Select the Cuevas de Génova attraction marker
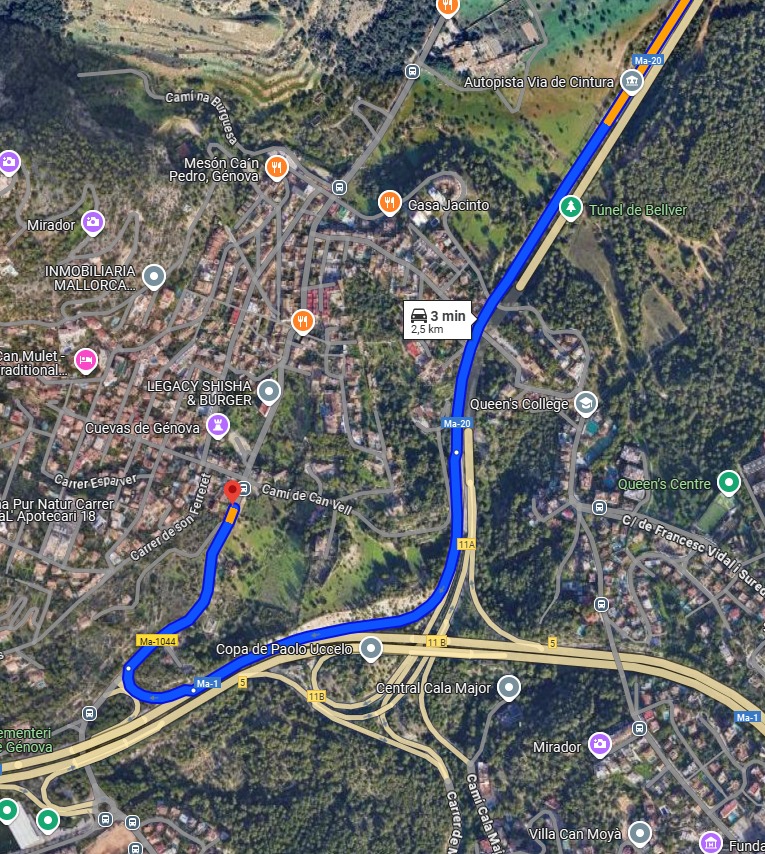The image size is (765, 854). pos(217,426)
